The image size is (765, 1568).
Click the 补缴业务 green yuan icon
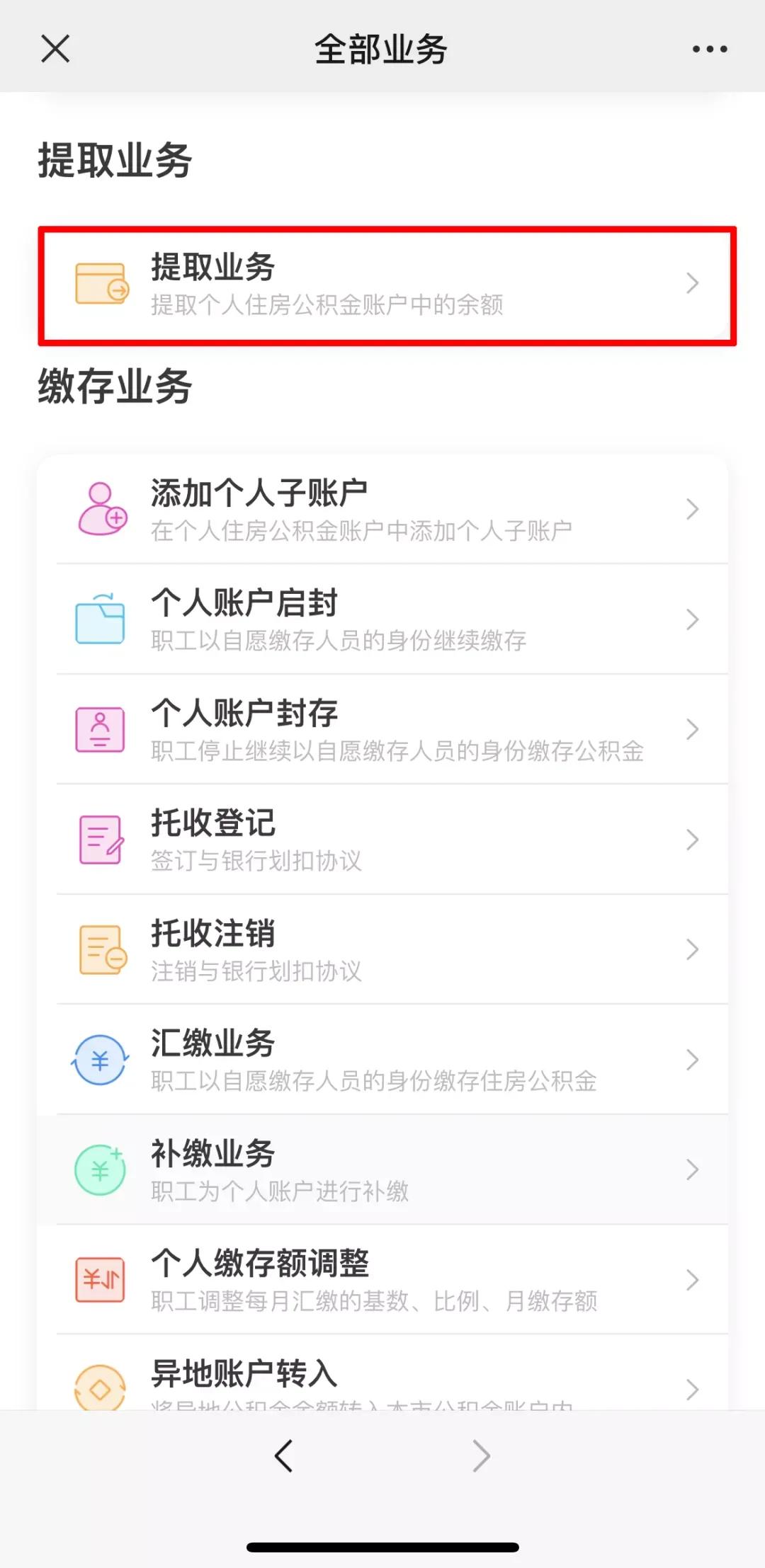tap(101, 1169)
